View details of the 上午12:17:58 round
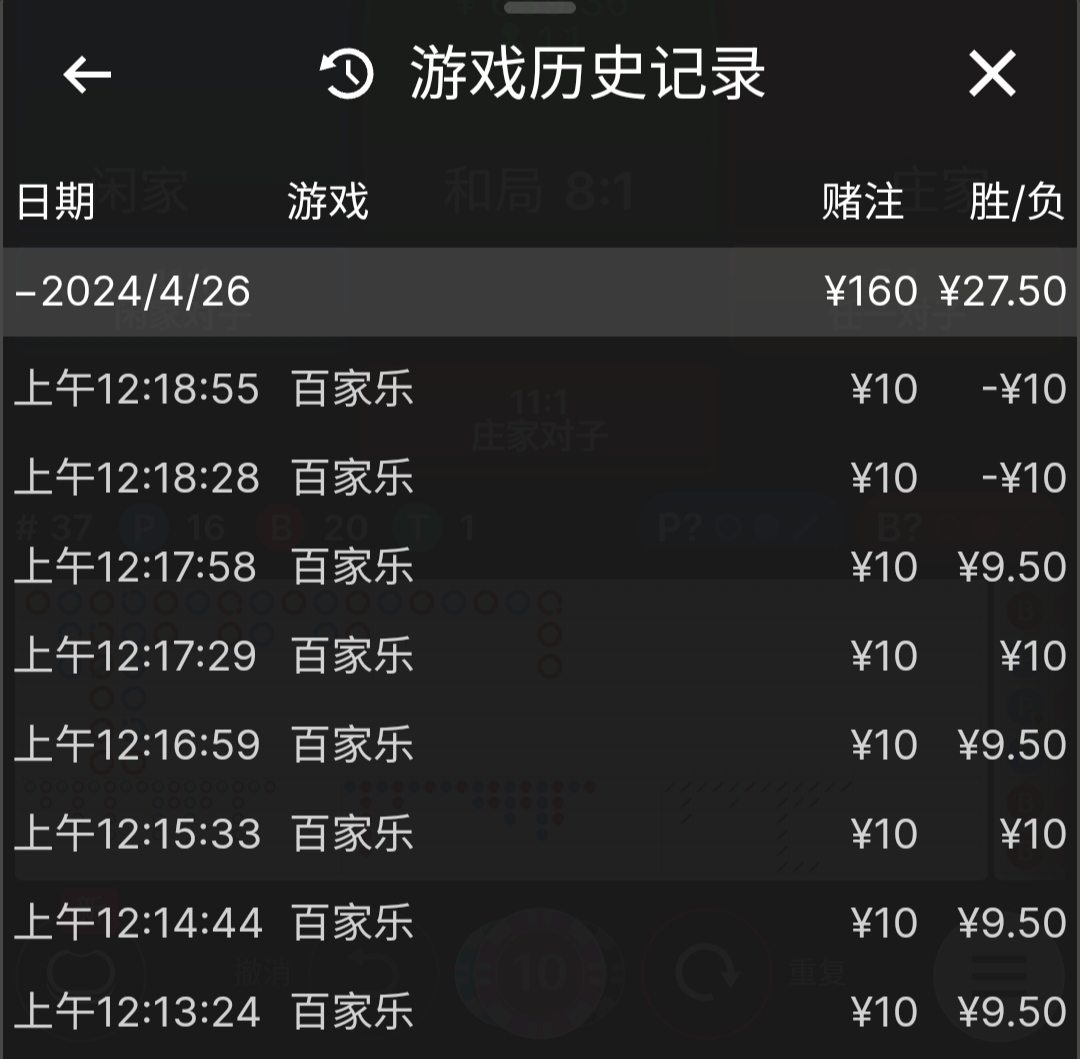This screenshot has height=1059, width=1080. coord(540,567)
